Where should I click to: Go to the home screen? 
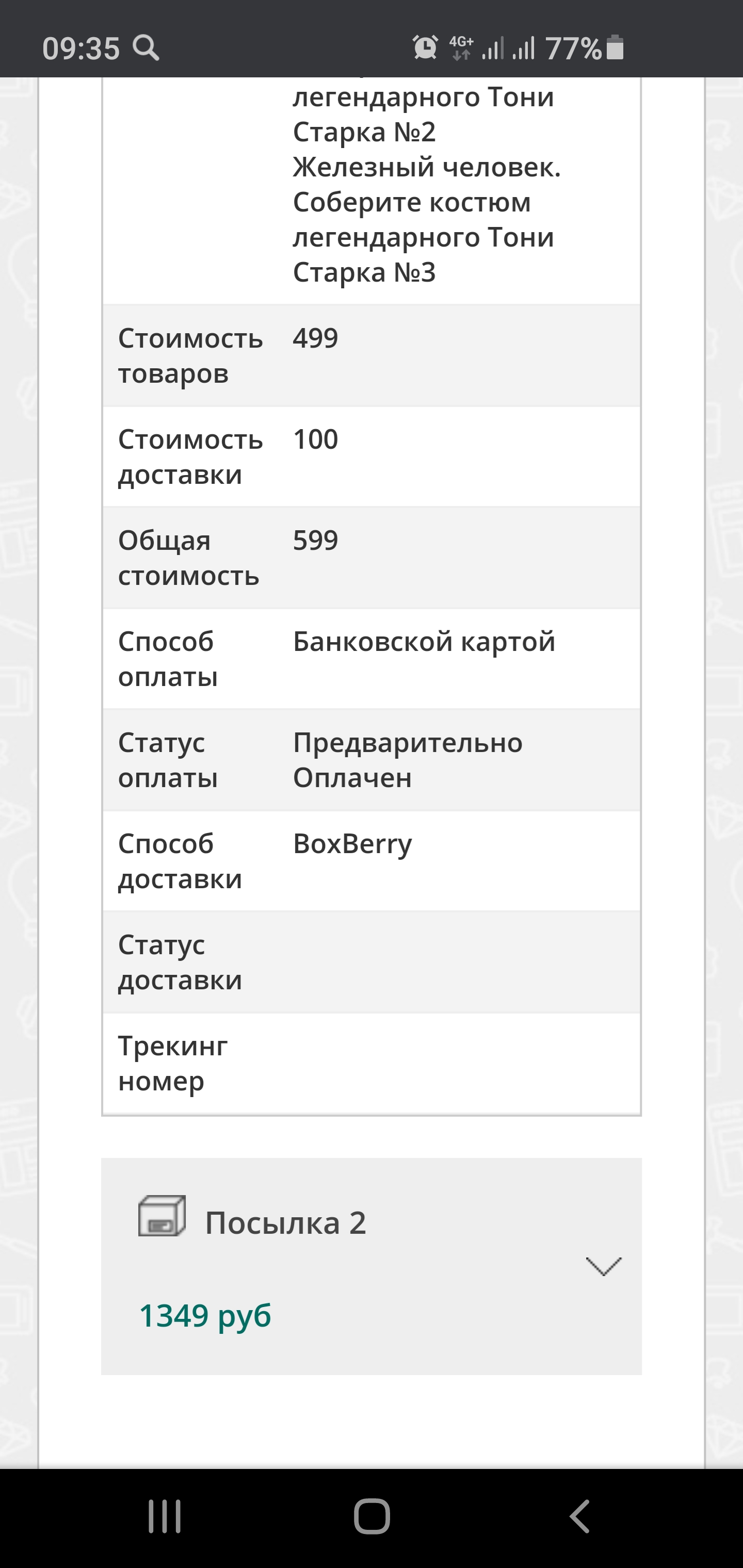[x=372, y=1516]
